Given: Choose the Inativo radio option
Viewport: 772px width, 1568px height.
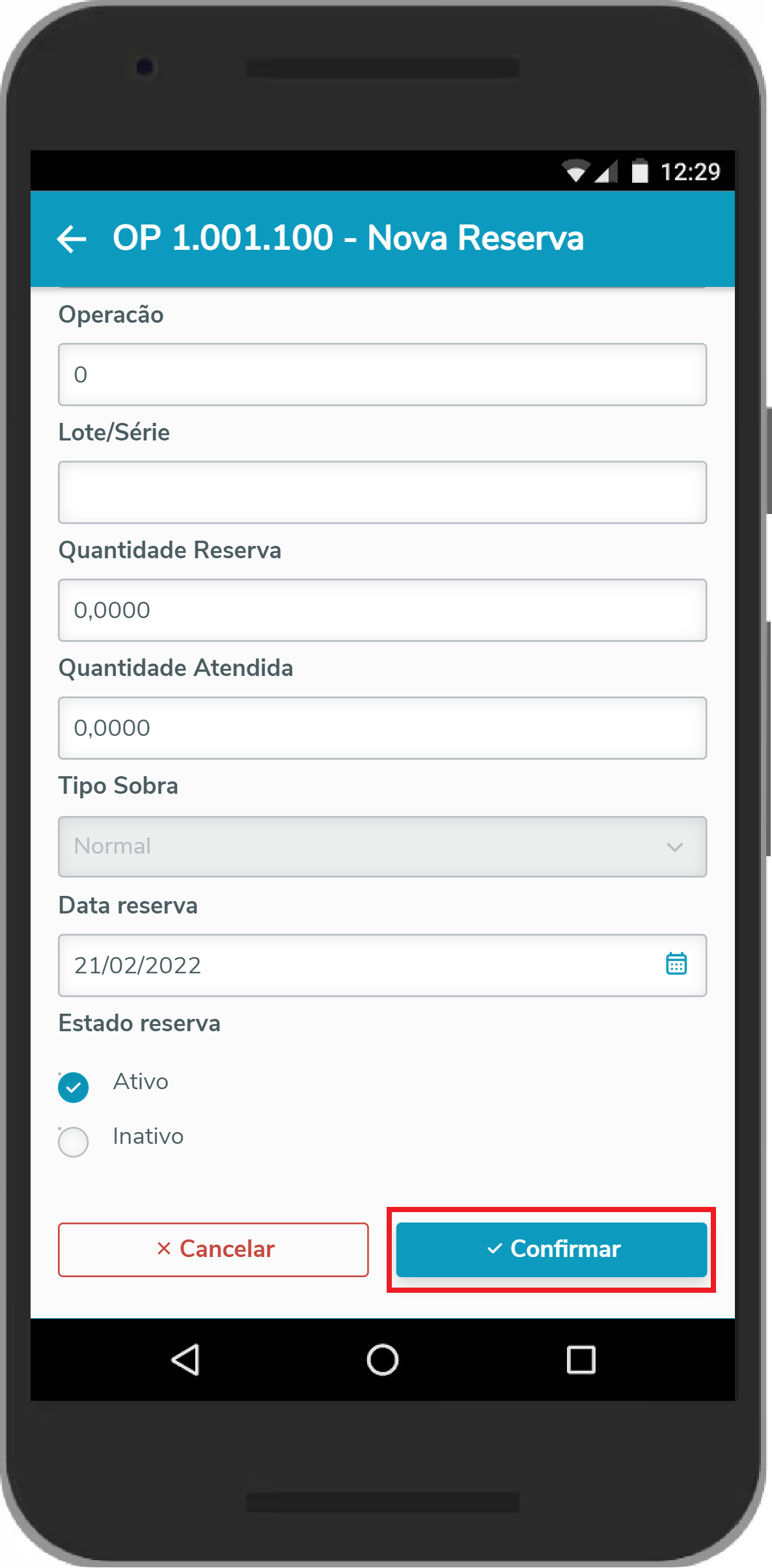Looking at the screenshot, I should click(74, 1142).
